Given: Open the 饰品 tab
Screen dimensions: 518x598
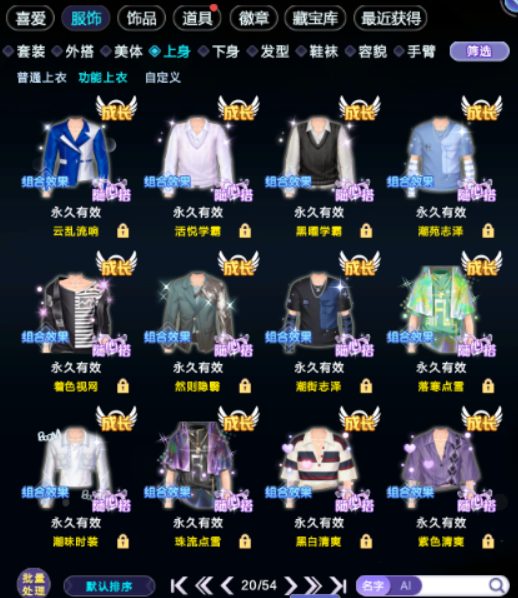Looking at the screenshot, I should coord(142,18).
